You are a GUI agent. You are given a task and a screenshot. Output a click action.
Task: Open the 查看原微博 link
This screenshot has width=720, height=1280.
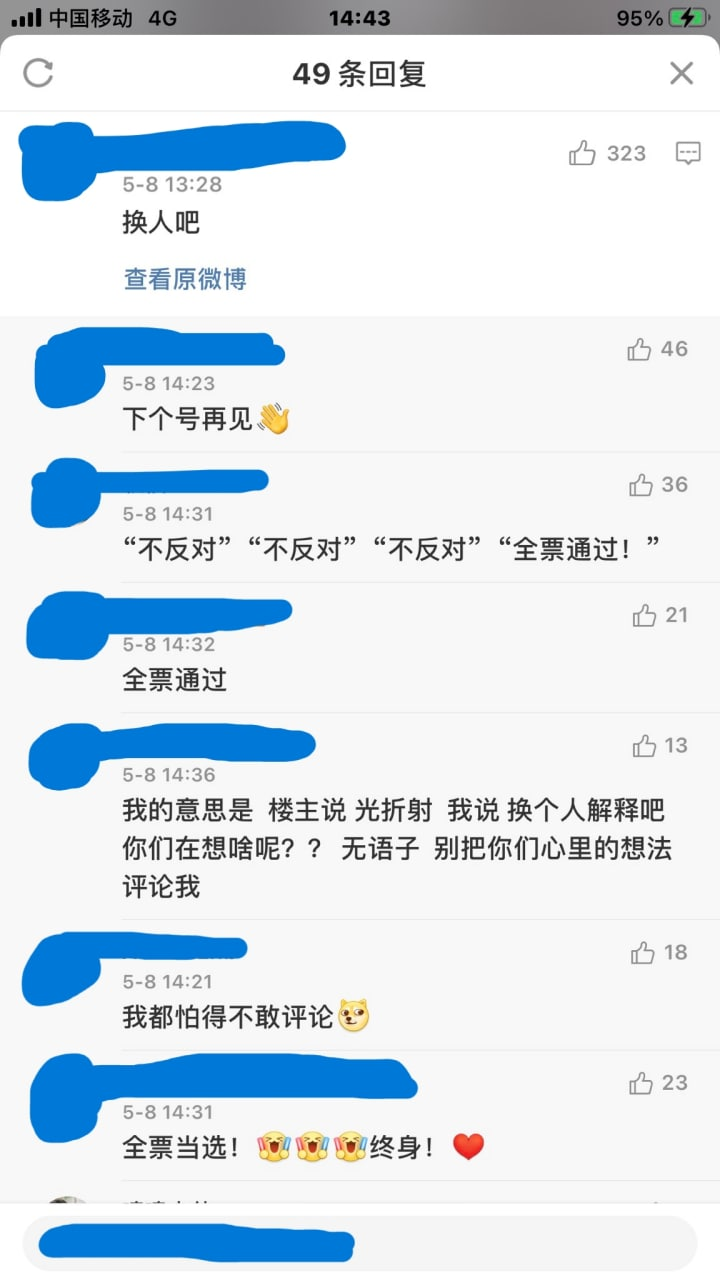click(x=185, y=279)
